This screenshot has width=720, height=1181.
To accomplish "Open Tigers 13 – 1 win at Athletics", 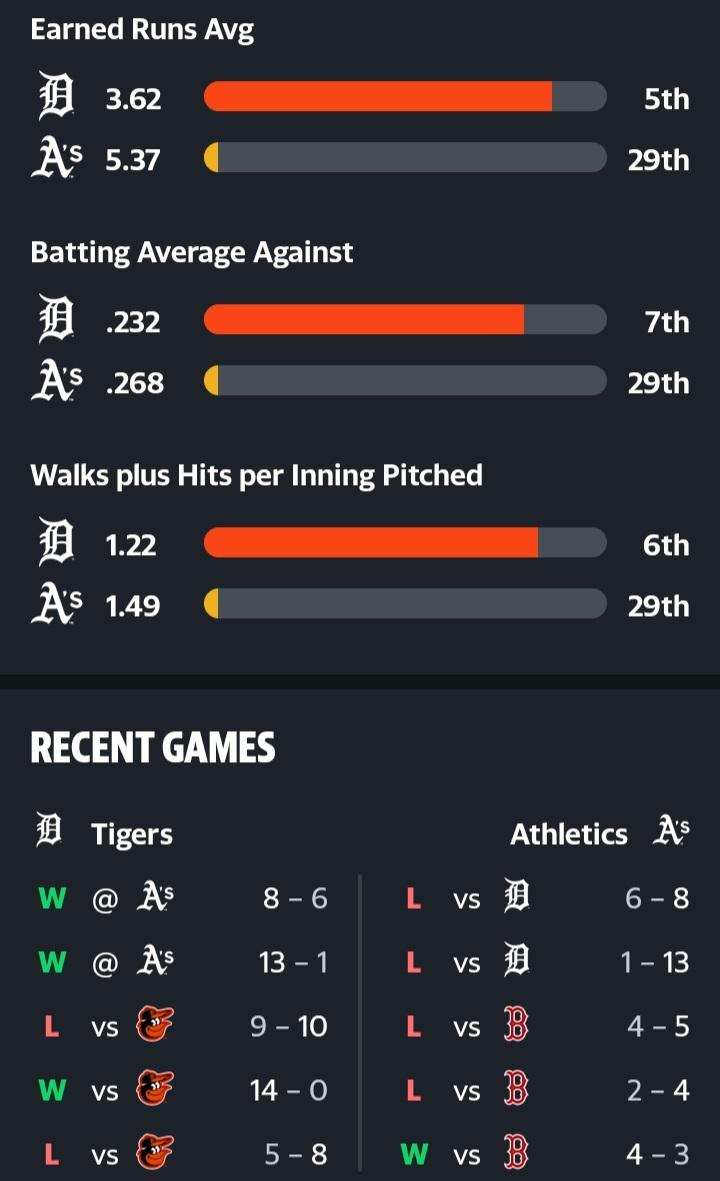I will pyautogui.click(x=182, y=962).
